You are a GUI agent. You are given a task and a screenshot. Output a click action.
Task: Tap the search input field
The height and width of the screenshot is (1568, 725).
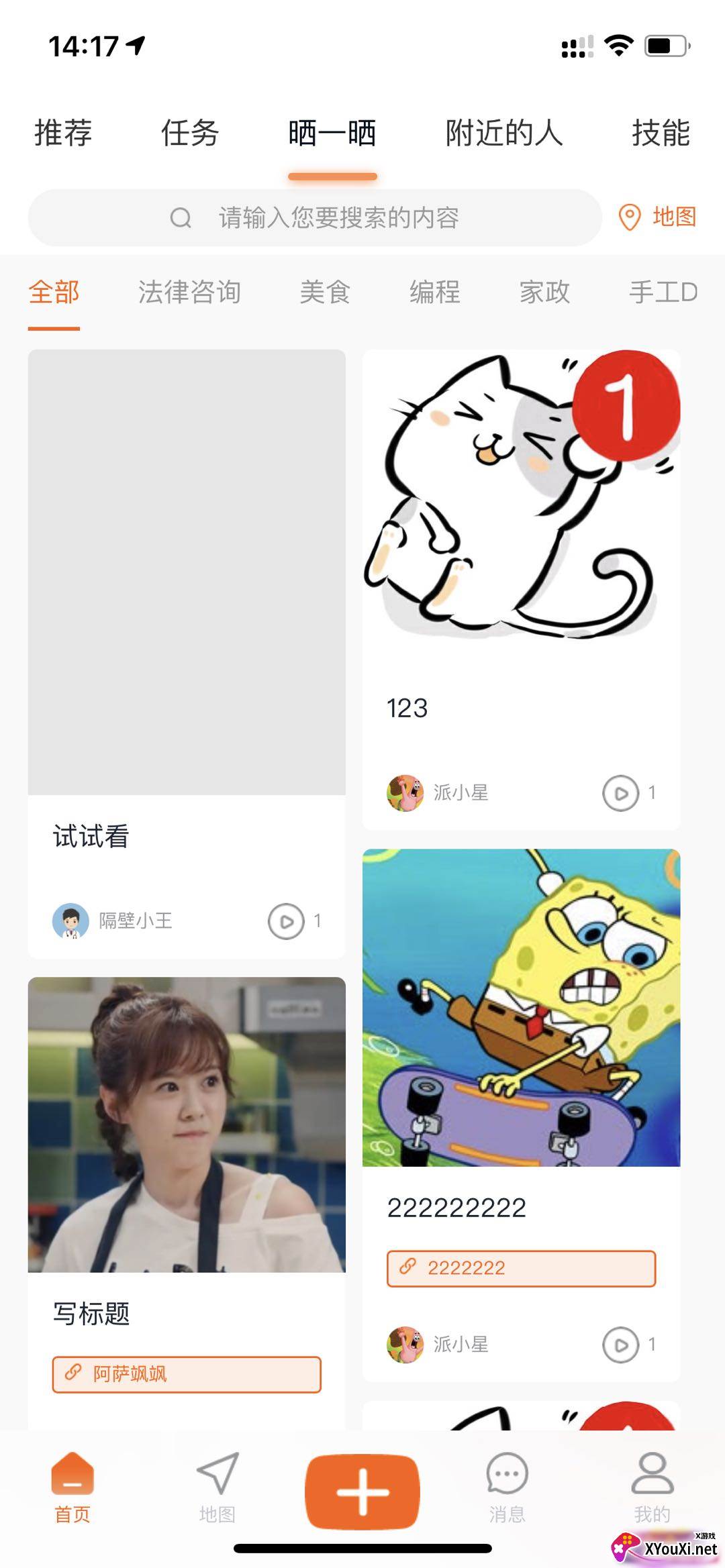(x=336, y=217)
